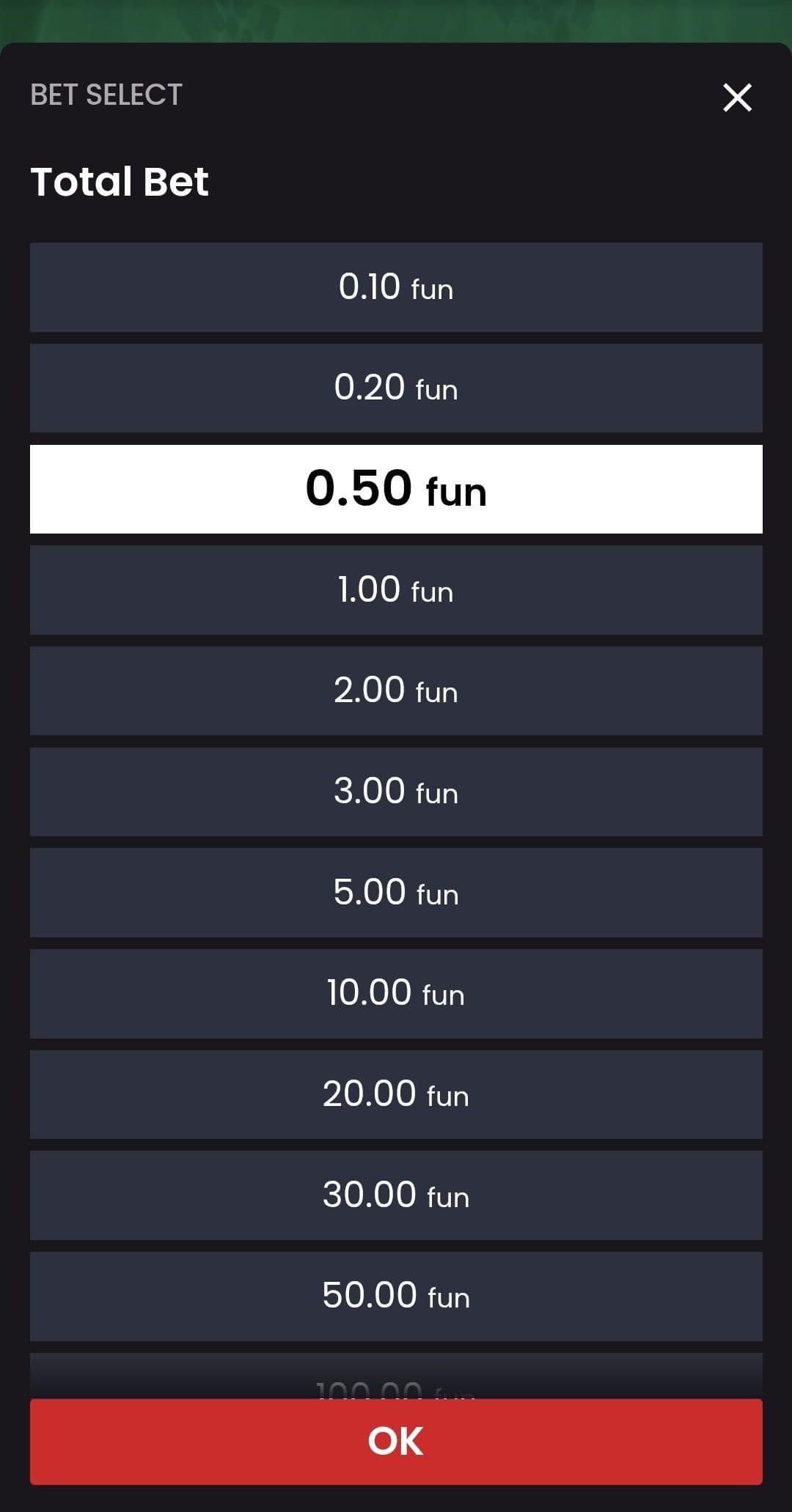The width and height of the screenshot is (792, 1512).
Task: Pick the 2.00 fun bet amount
Action: click(x=396, y=690)
